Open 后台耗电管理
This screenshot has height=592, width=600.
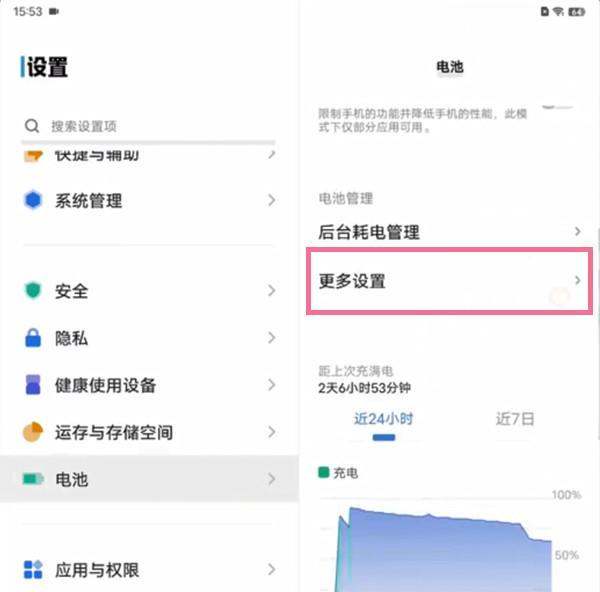(x=448, y=232)
